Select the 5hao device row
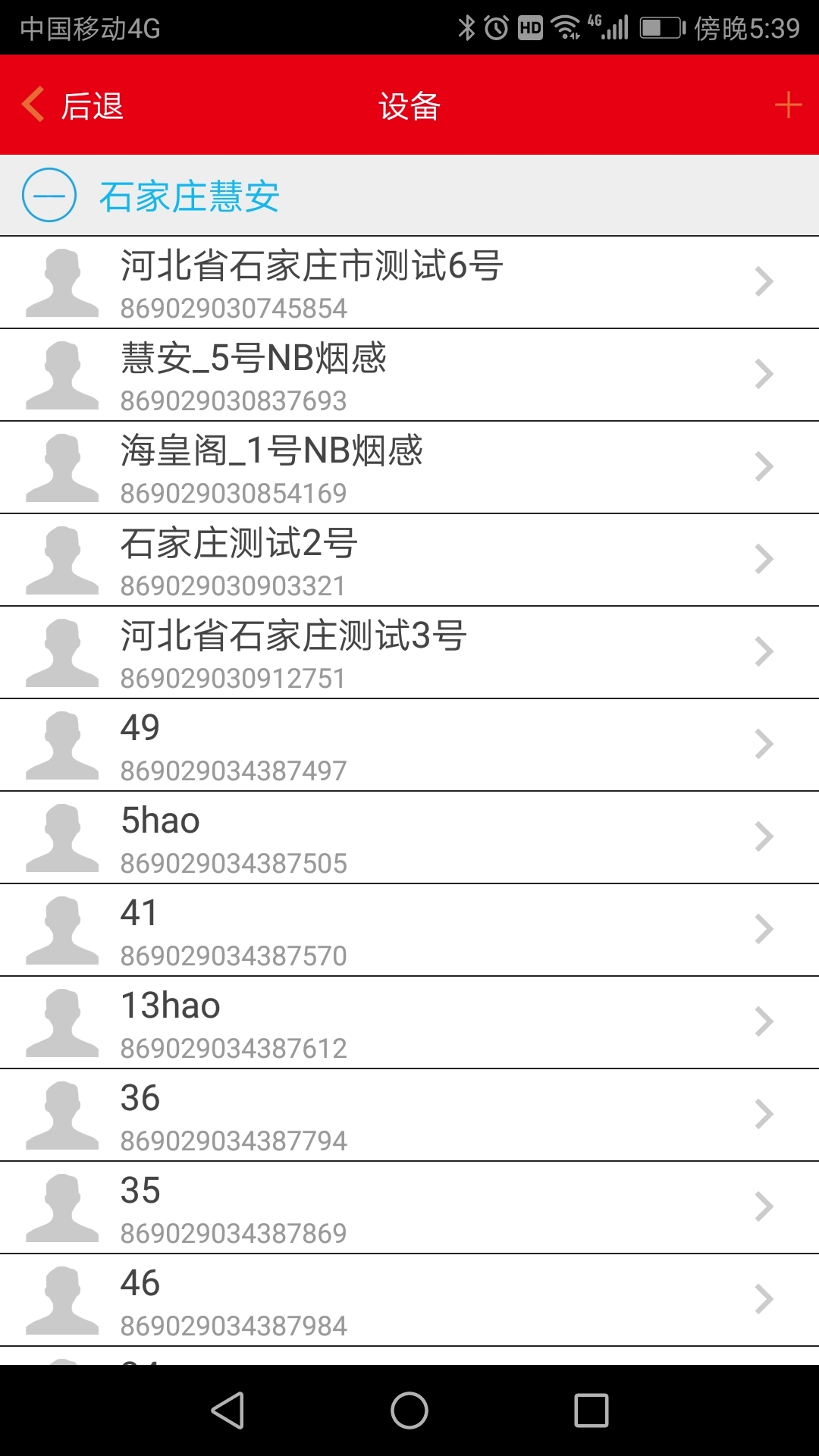819x1456 pixels. (x=409, y=838)
